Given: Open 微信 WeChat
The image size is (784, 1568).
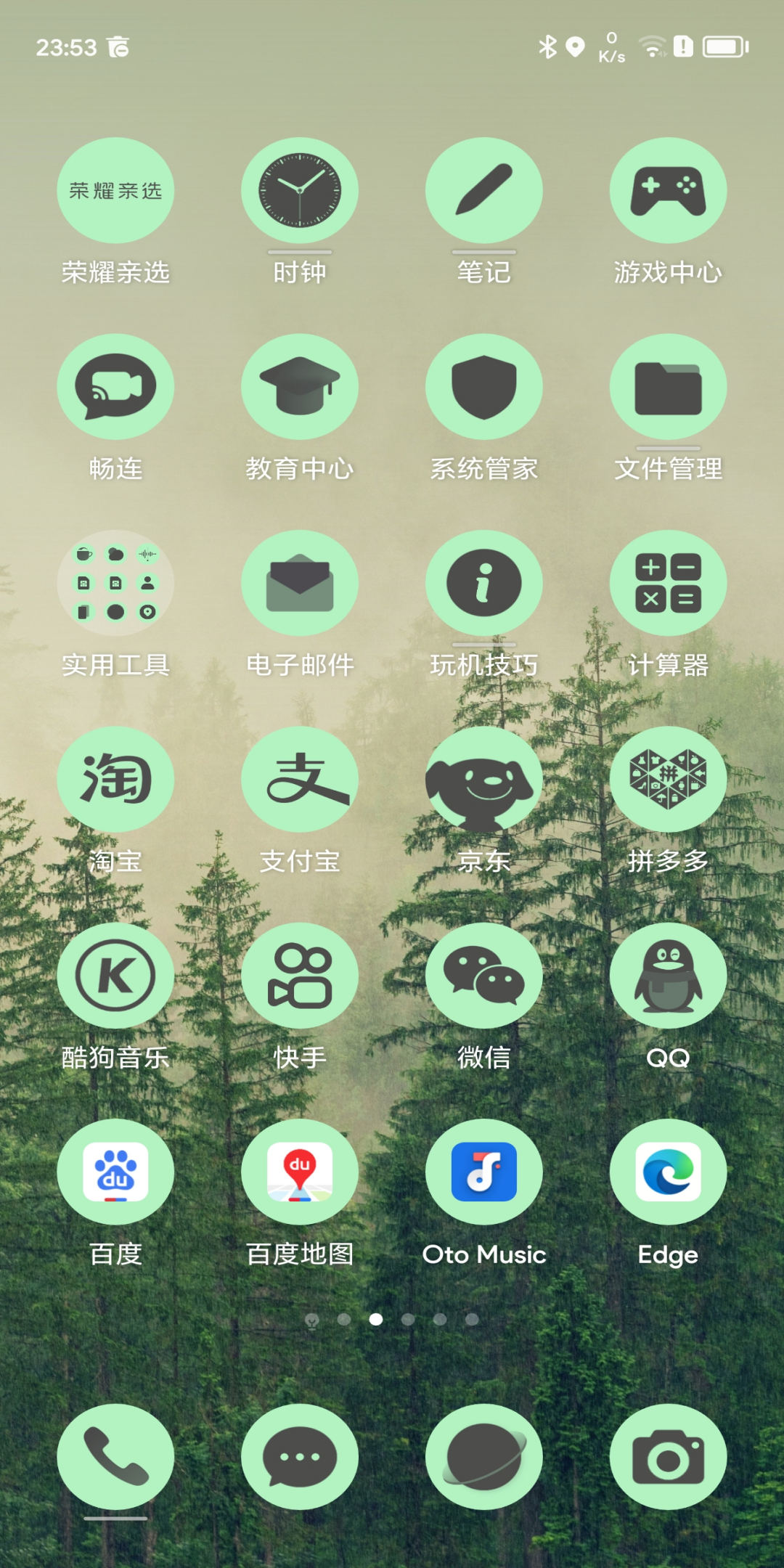Looking at the screenshot, I should (484, 976).
